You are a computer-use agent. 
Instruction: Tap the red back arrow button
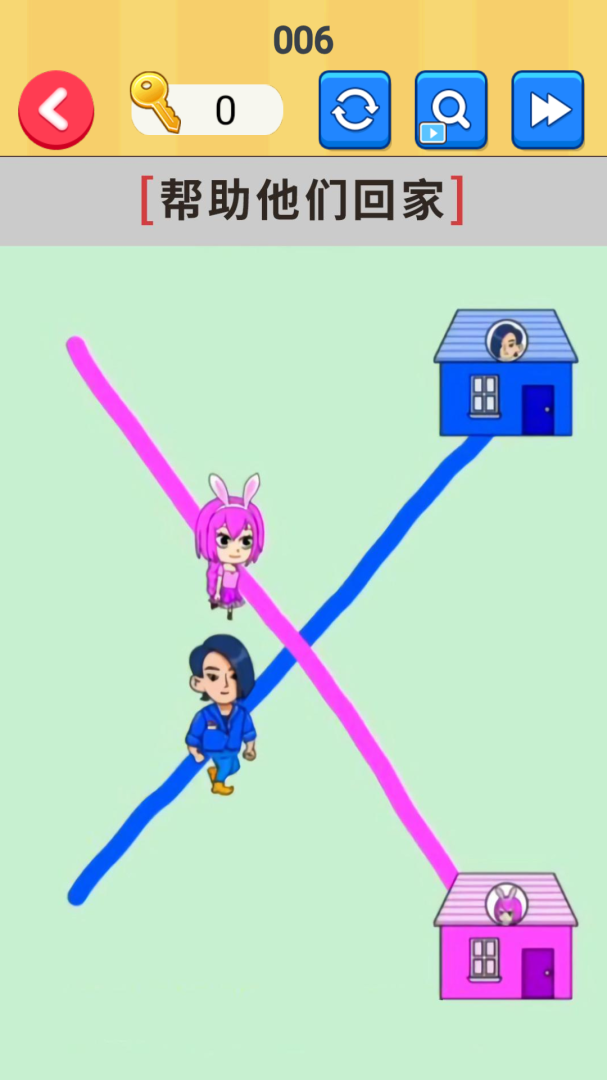(56, 110)
